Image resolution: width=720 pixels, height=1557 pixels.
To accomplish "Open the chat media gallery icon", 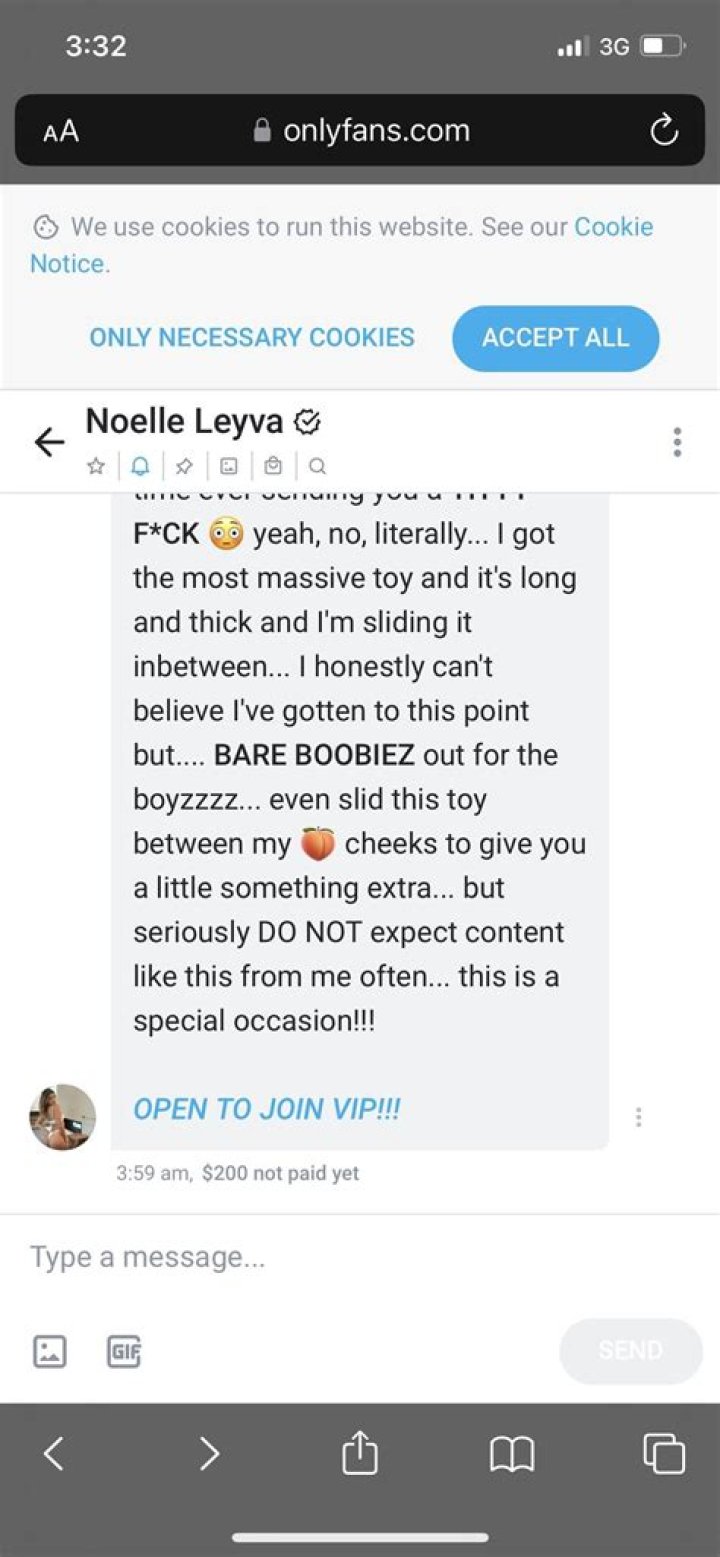I will pos(228,465).
